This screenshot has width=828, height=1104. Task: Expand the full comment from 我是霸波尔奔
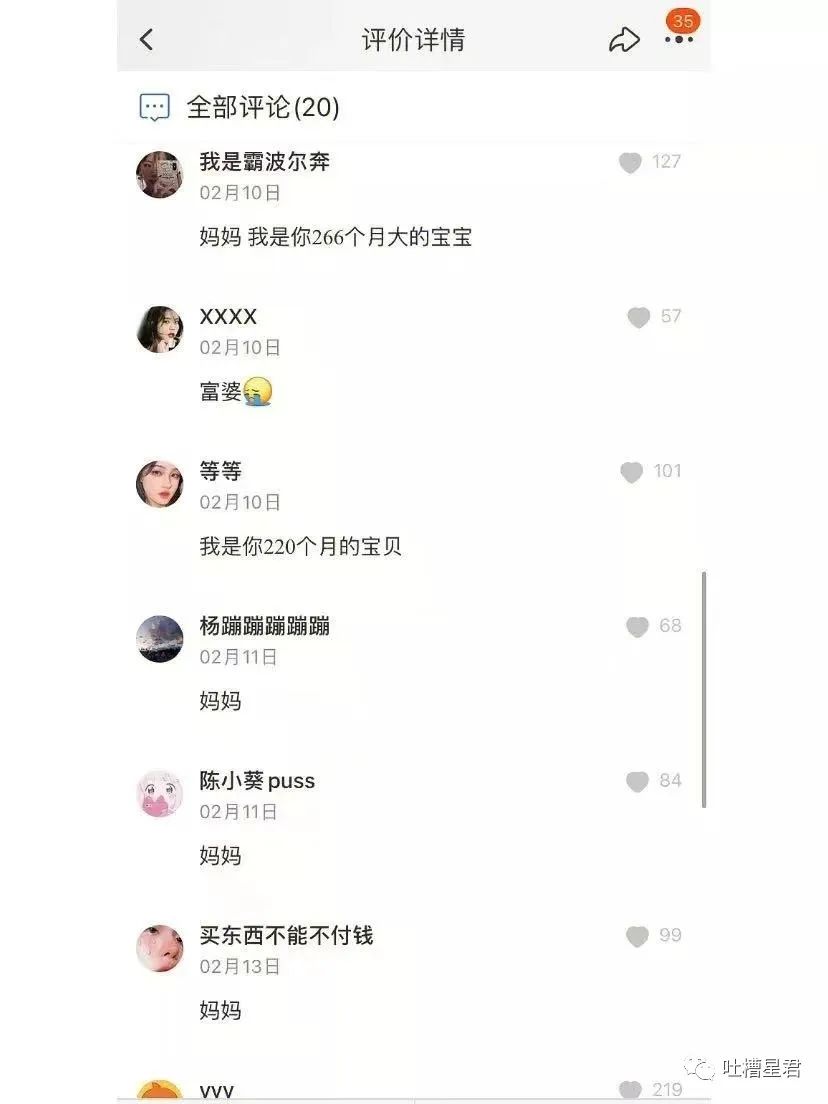(x=336, y=238)
